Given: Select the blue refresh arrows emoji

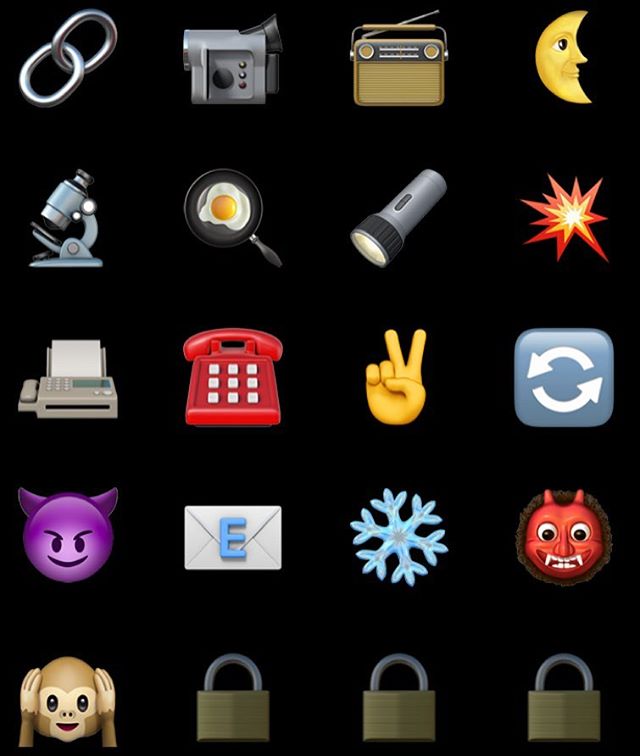Looking at the screenshot, I should (x=563, y=378).
